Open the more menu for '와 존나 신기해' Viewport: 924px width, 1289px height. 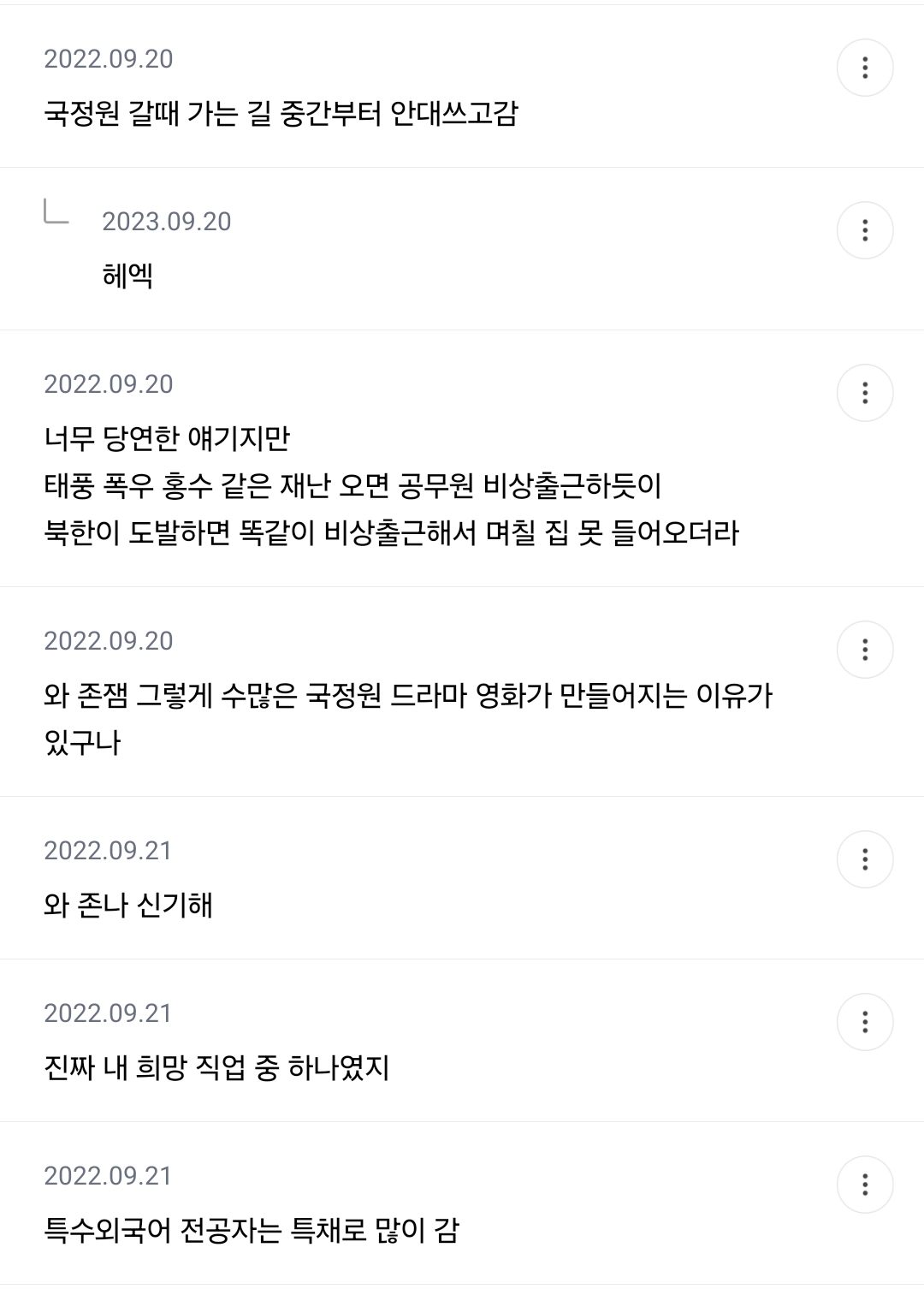pyautogui.click(x=865, y=859)
